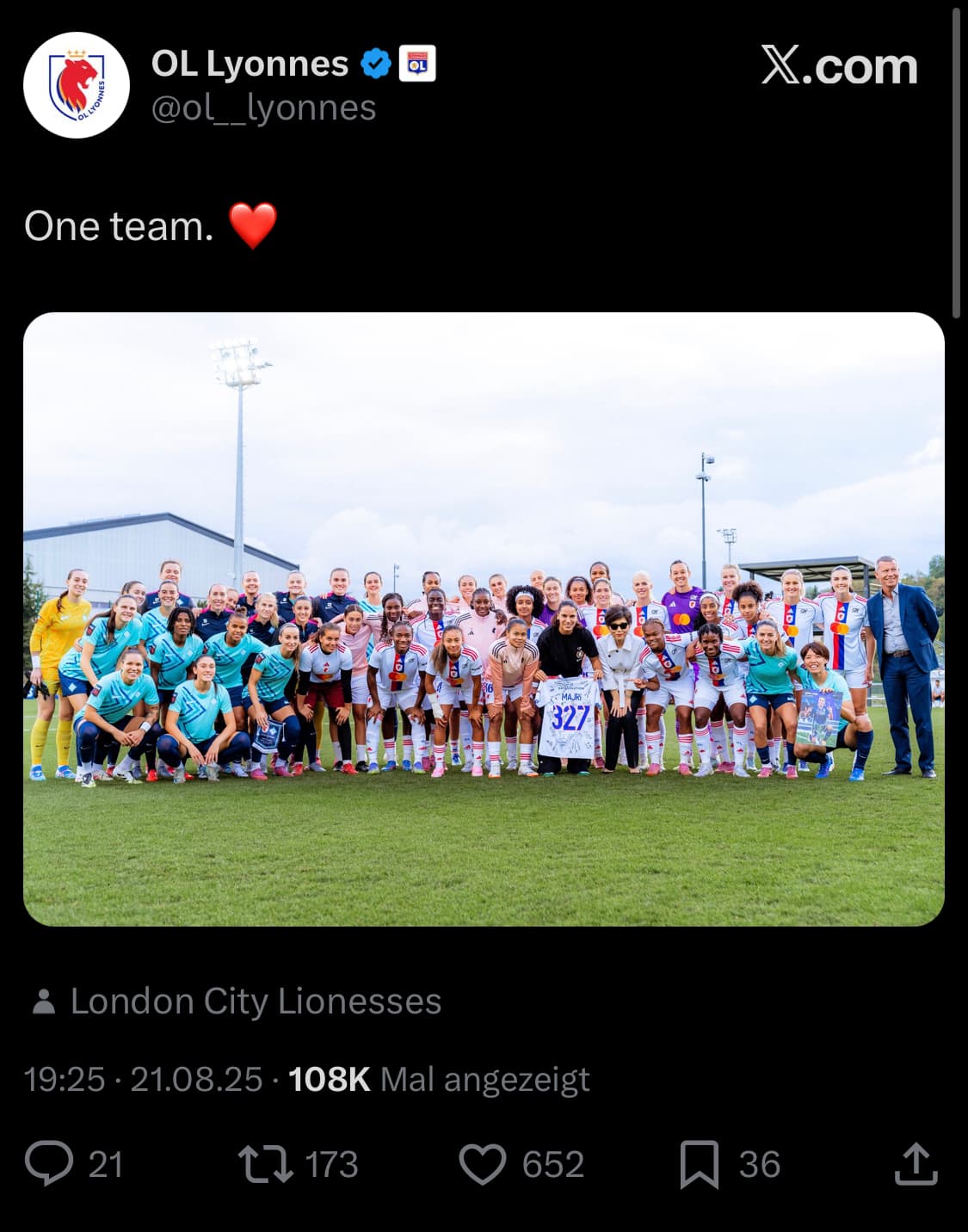Open the OL Lyonnes profile picture
Image resolution: width=968 pixels, height=1232 pixels.
[x=76, y=85]
